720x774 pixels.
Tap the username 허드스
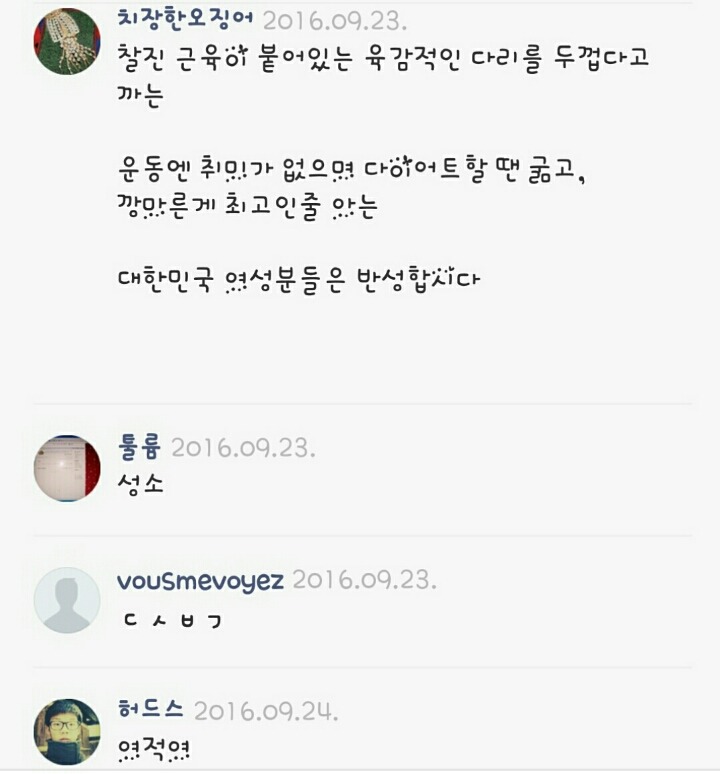[151, 711]
